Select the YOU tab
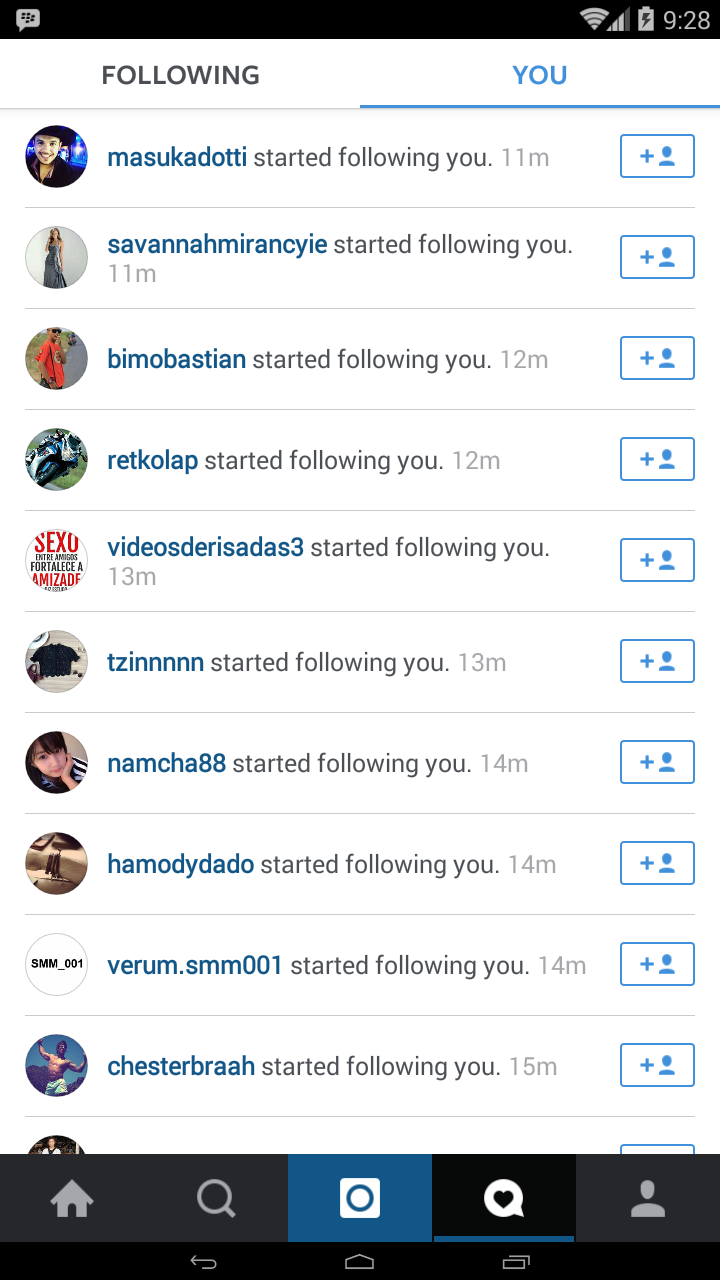Image resolution: width=720 pixels, height=1280 pixels. (539, 75)
